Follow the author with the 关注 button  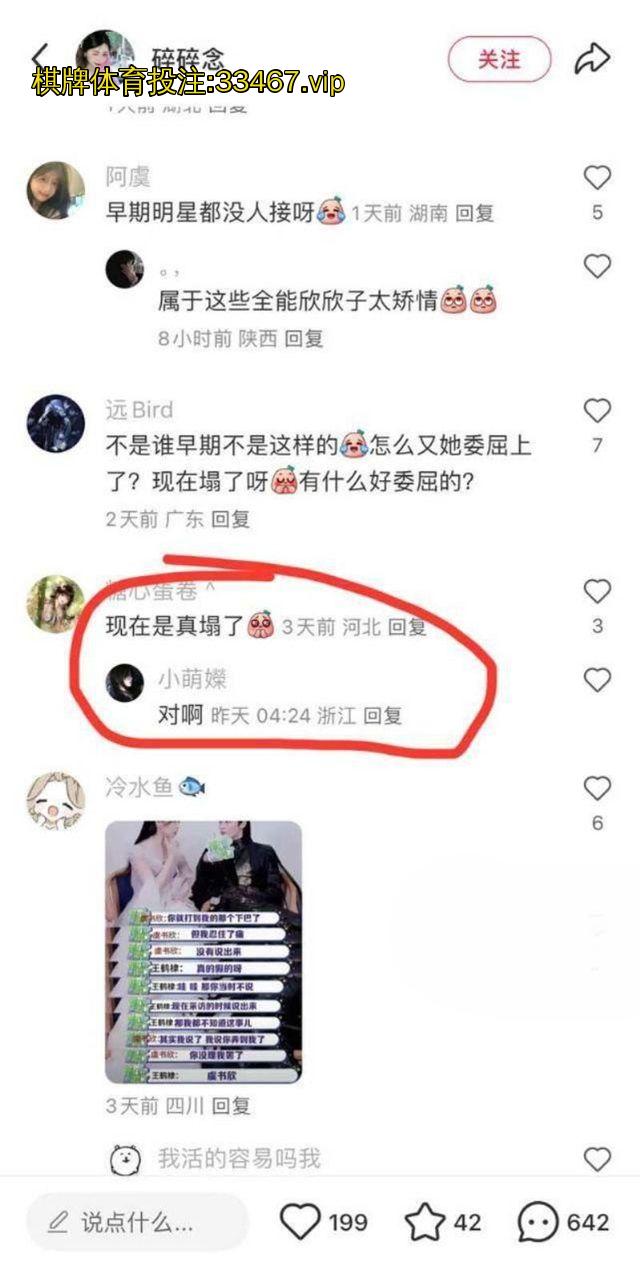[499, 59]
